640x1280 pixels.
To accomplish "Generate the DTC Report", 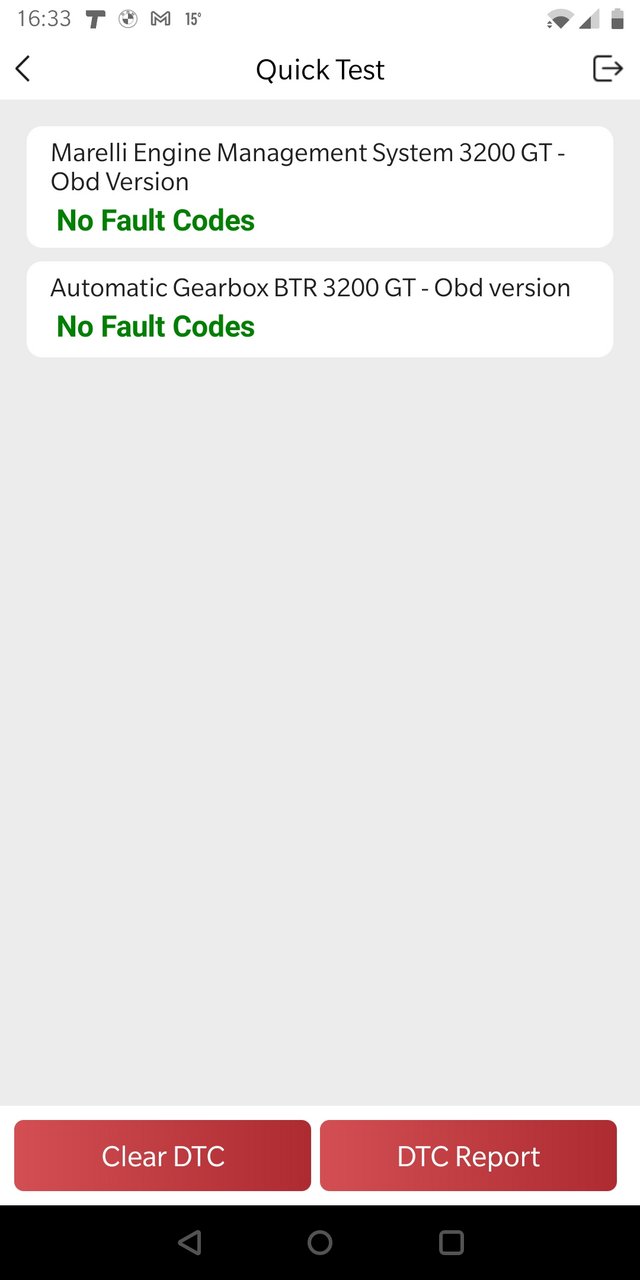I will (x=468, y=1156).
